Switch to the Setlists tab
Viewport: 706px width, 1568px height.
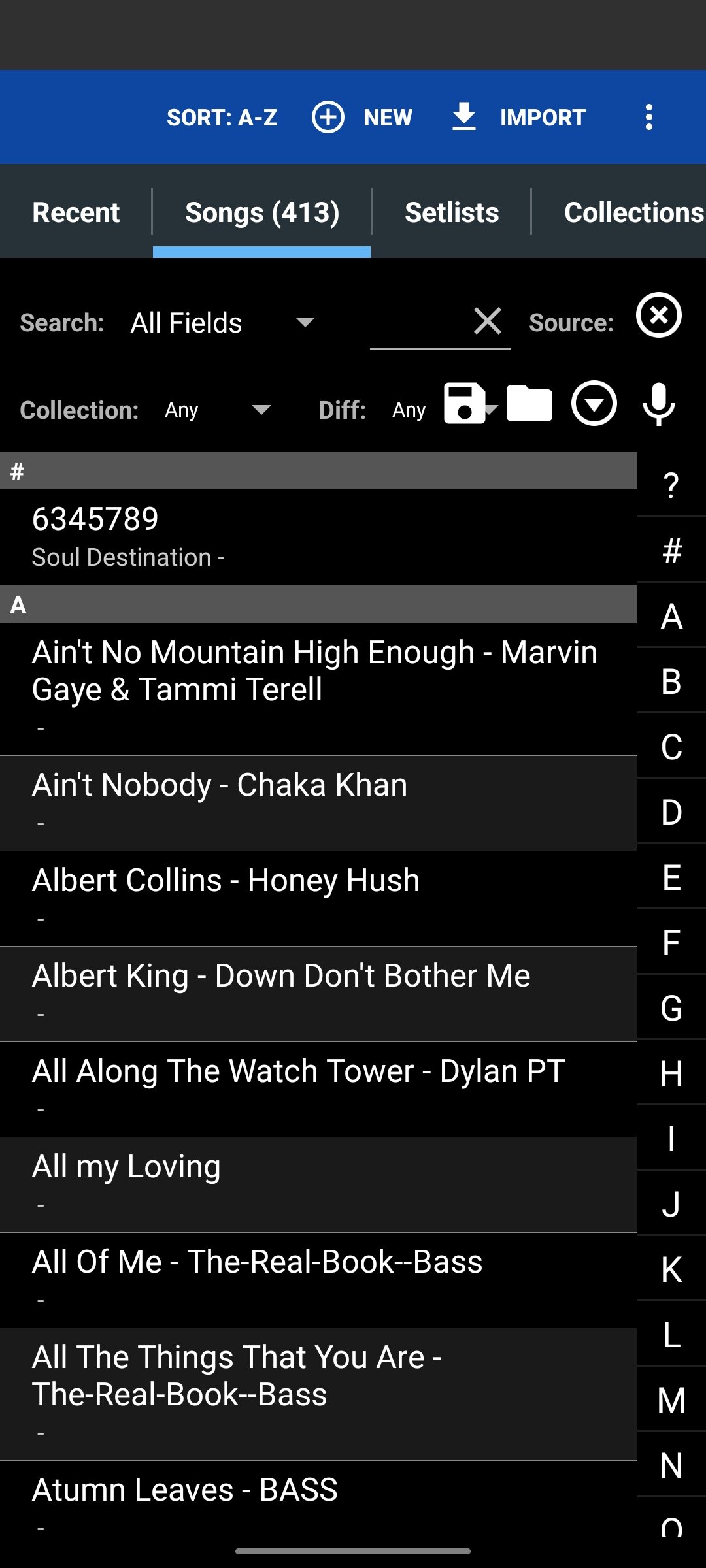coord(452,212)
